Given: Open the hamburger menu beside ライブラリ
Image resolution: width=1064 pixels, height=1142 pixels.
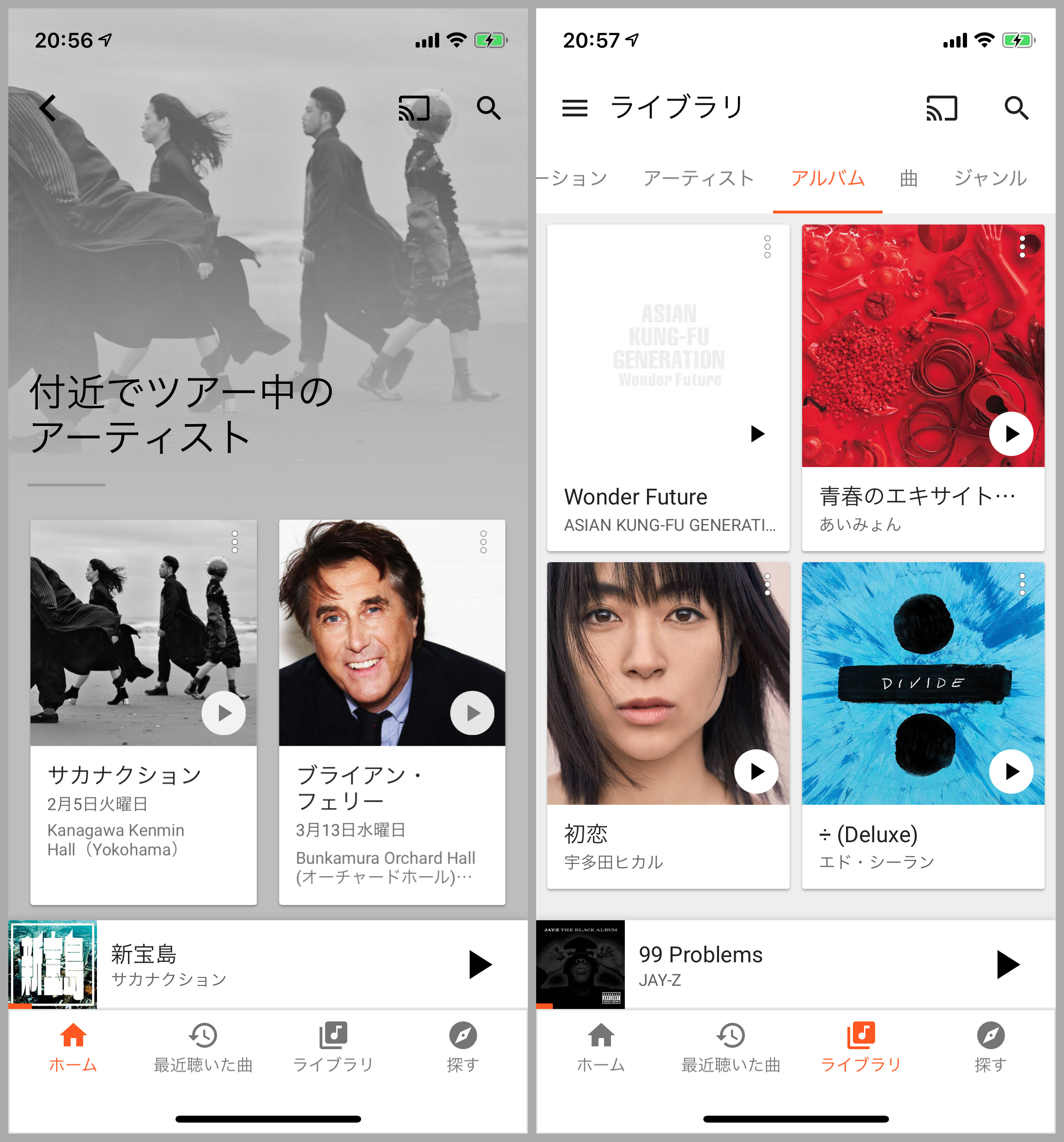Looking at the screenshot, I should click(x=574, y=108).
